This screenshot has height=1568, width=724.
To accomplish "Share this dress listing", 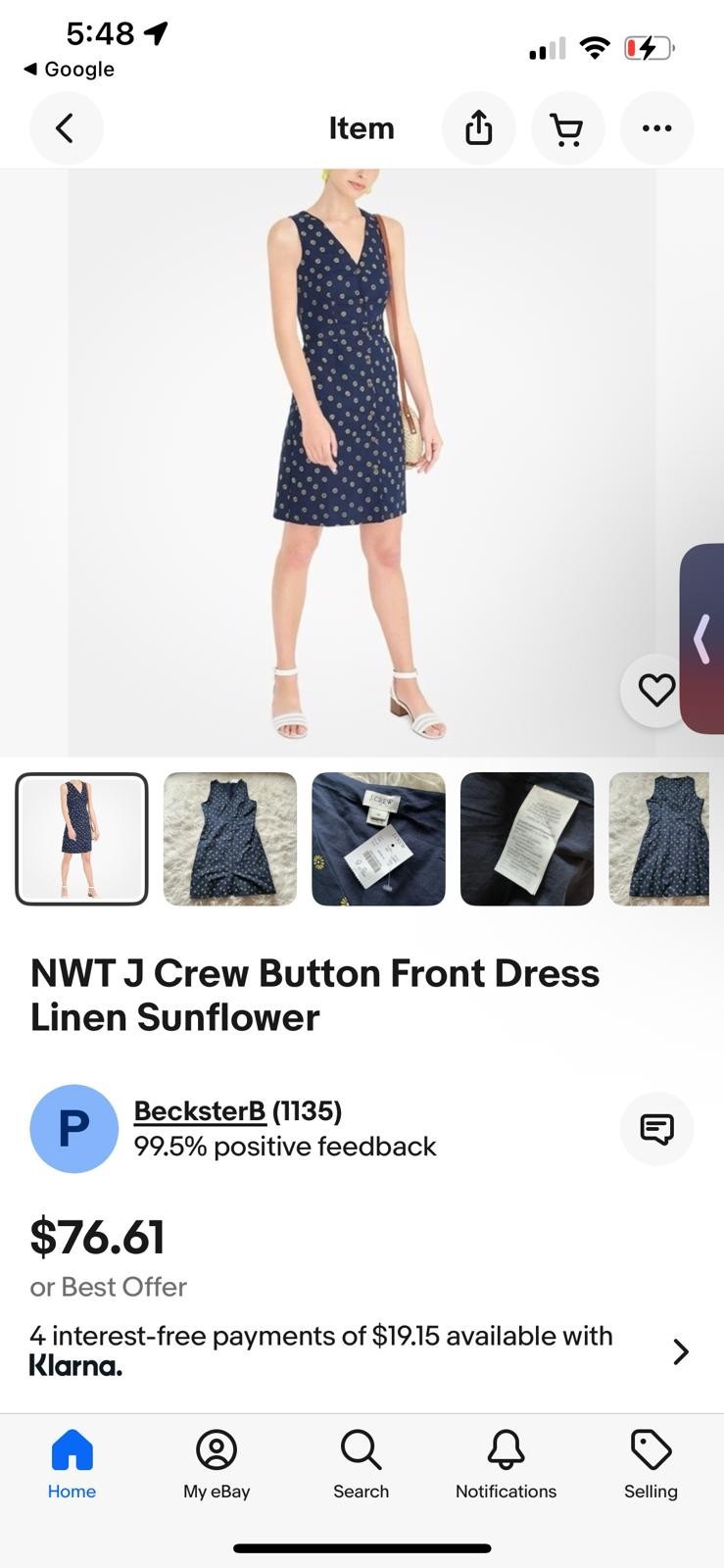I will pos(478,128).
